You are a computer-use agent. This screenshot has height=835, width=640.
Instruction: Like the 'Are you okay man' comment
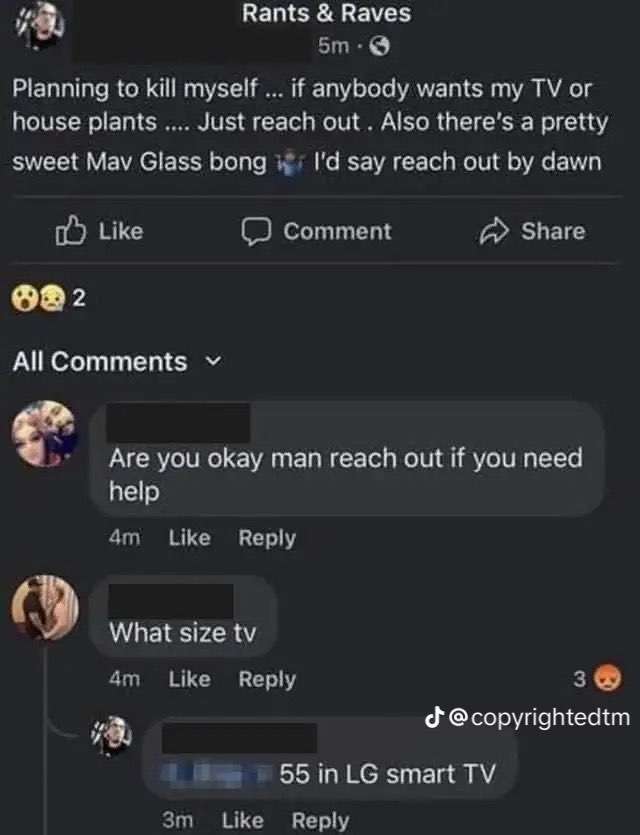tap(189, 538)
